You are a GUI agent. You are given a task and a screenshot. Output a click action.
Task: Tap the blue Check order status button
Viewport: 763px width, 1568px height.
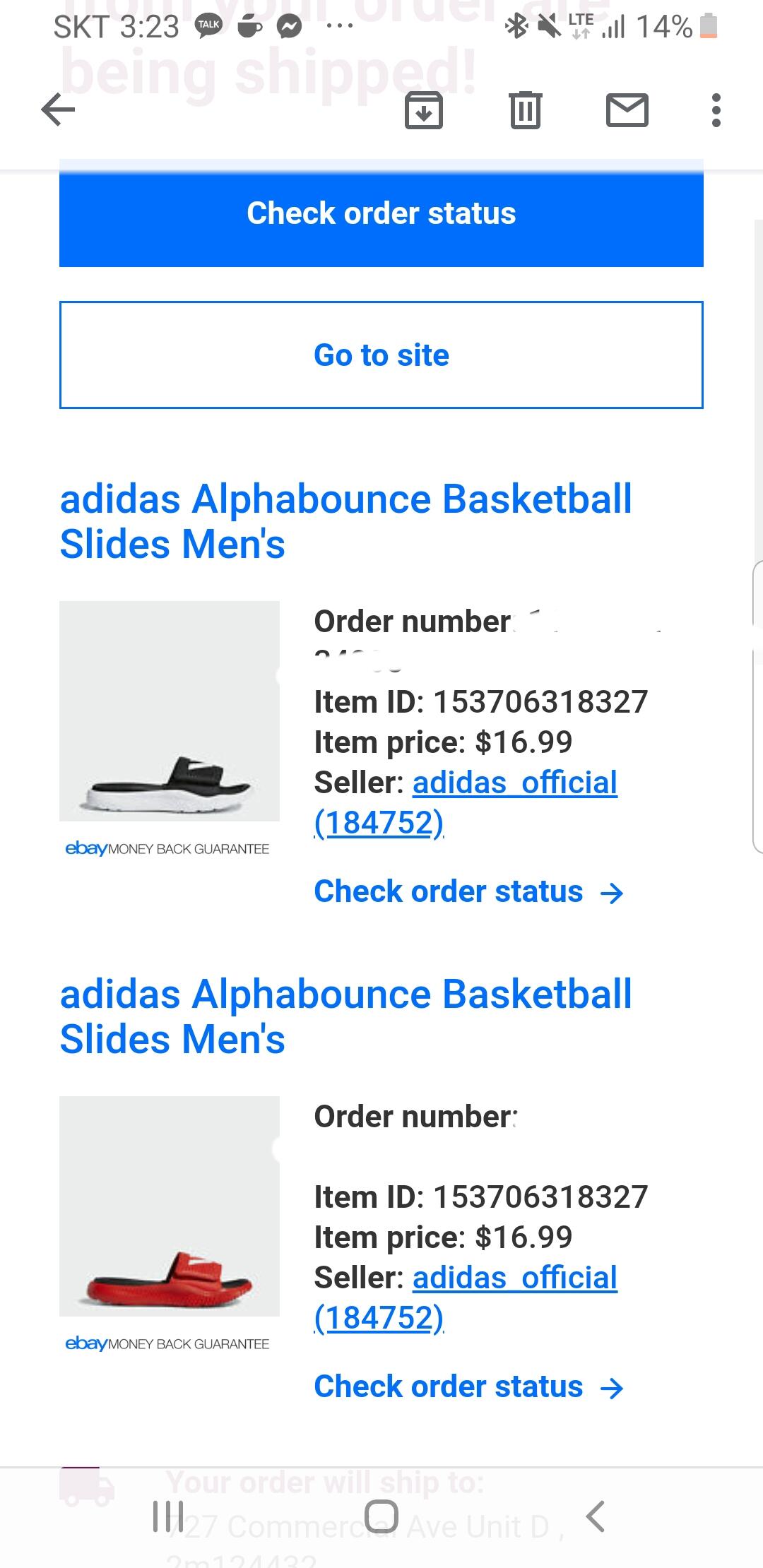381,214
